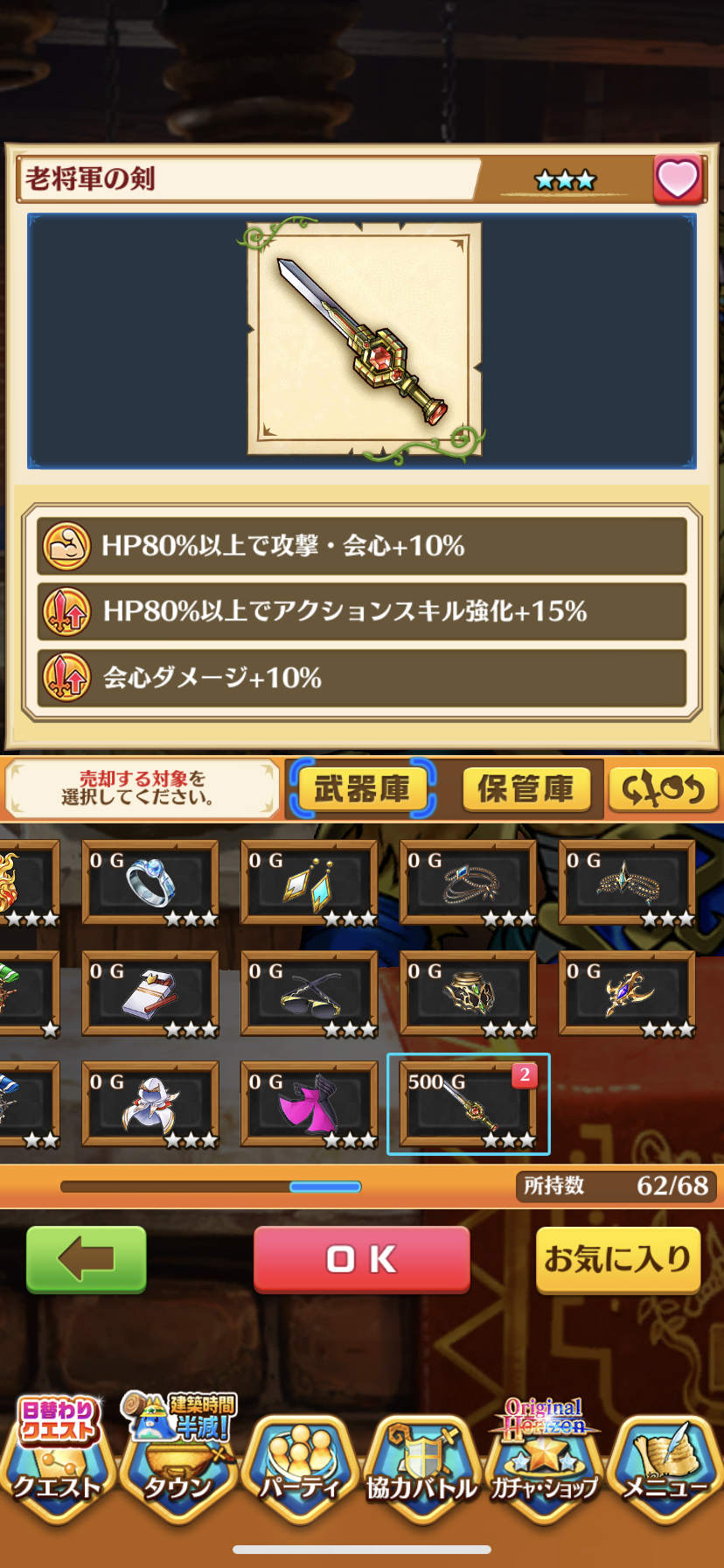Select the notepad and pen item

150,993
